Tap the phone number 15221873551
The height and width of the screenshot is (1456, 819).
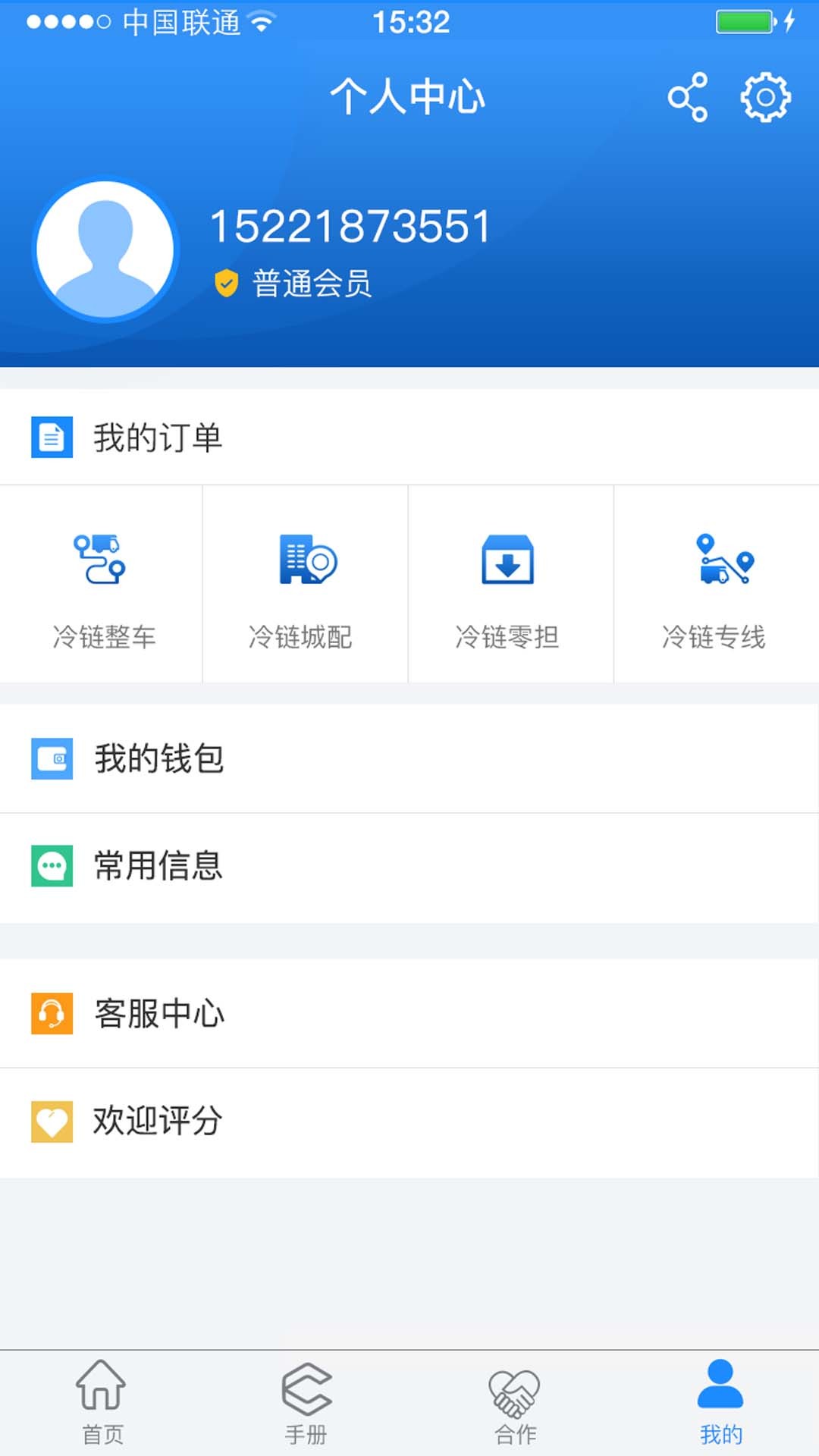tap(353, 224)
